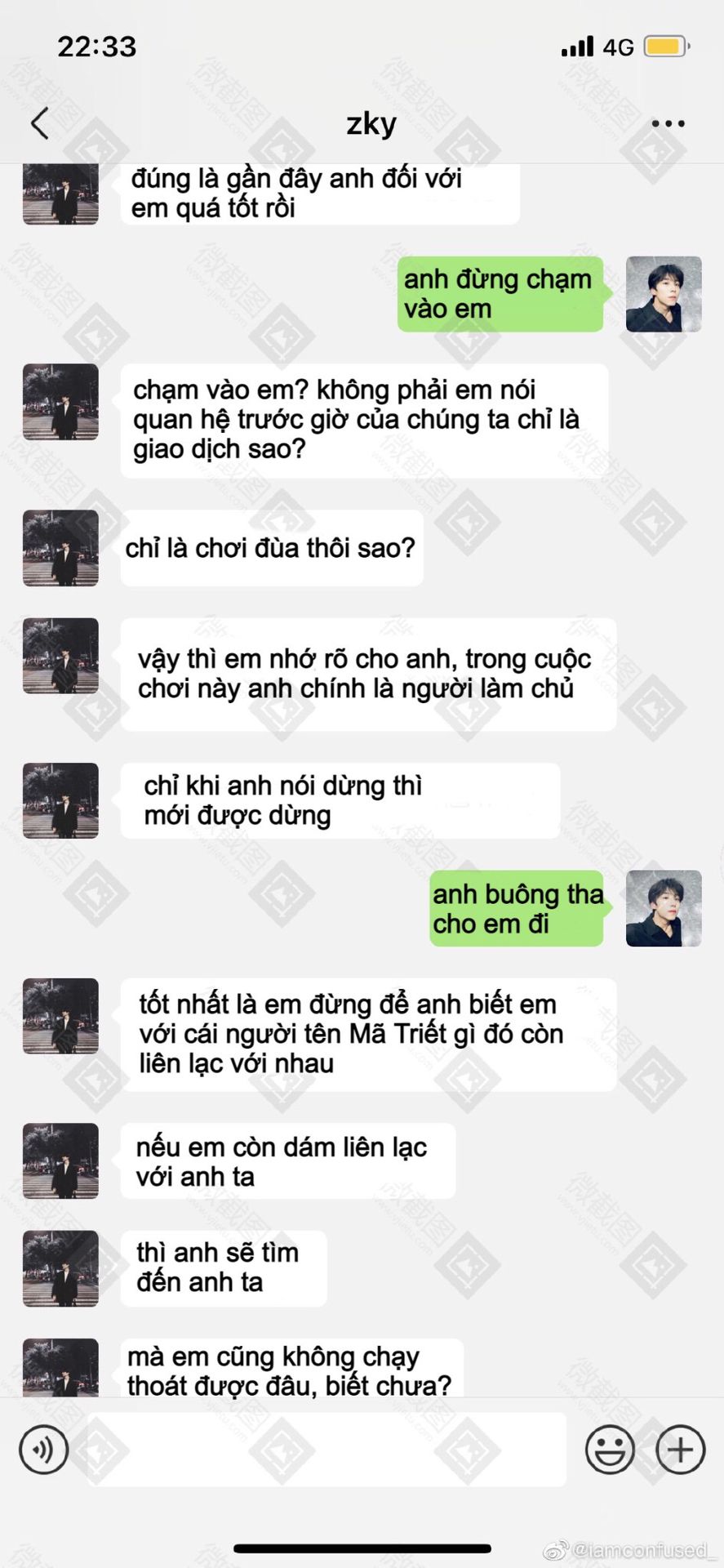Open the emoji sticker panel
Screen dimensions: 724x1568
(610, 1450)
